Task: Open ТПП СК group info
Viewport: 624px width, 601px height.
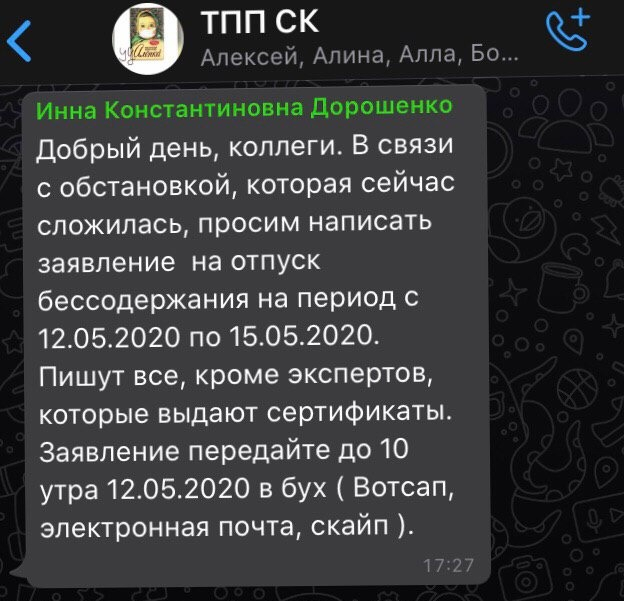Action: (340, 40)
